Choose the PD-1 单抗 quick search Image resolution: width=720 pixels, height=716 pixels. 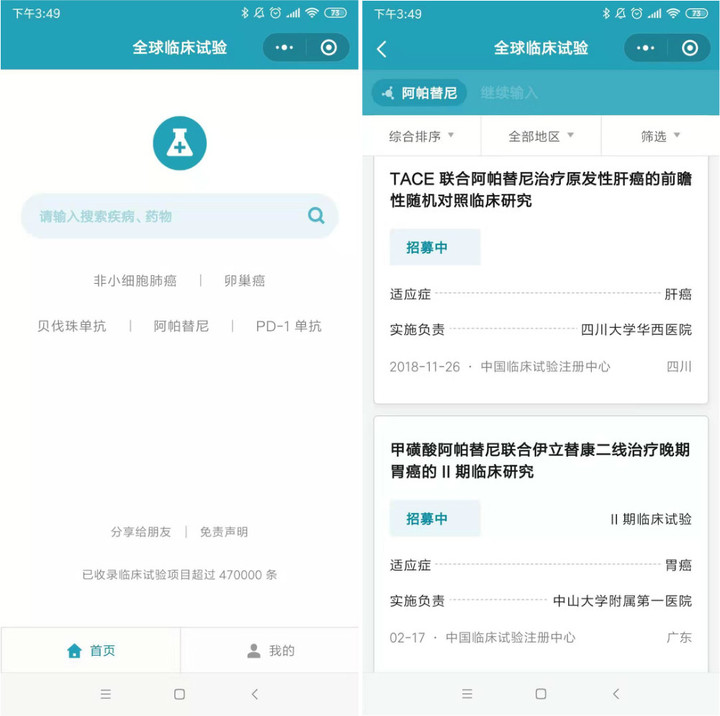click(288, 326)
